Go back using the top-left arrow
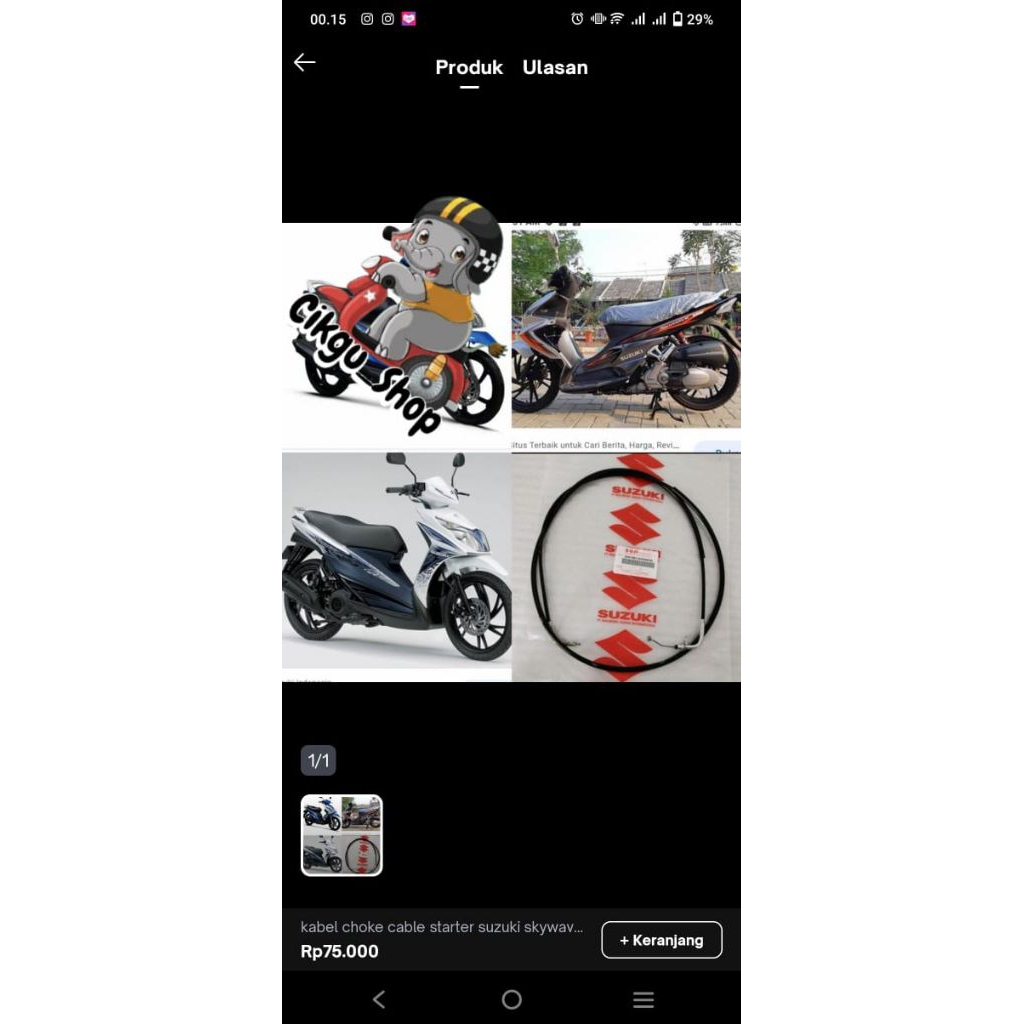The height and width of the screenshot is (1024, 1024). (x=304, y=63)
